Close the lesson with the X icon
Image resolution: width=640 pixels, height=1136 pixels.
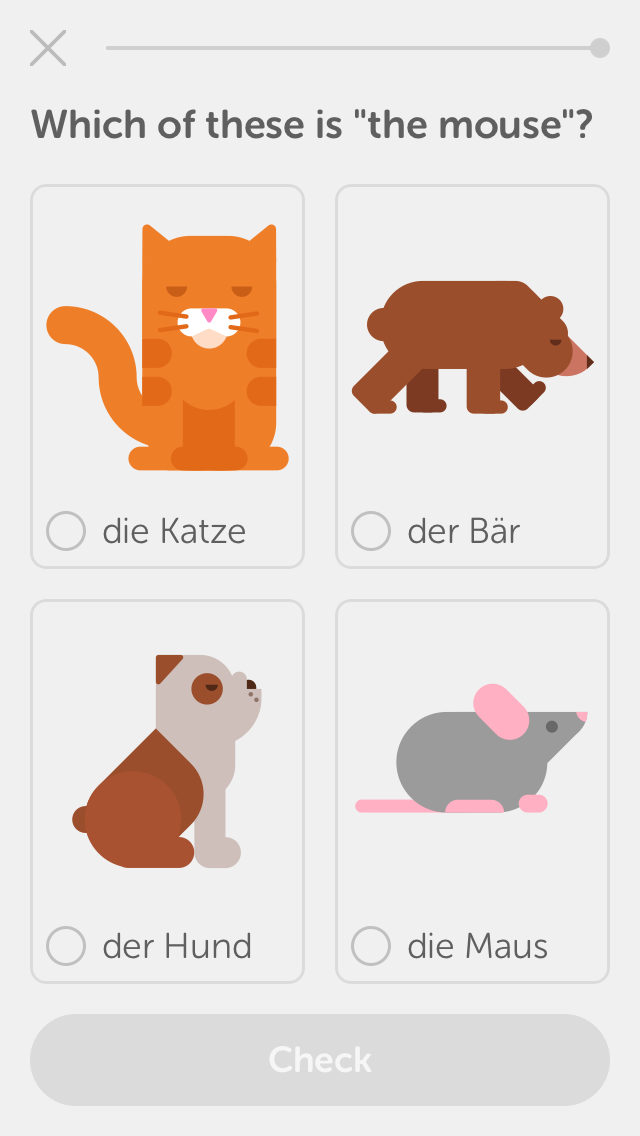click(x=48, y=48)
